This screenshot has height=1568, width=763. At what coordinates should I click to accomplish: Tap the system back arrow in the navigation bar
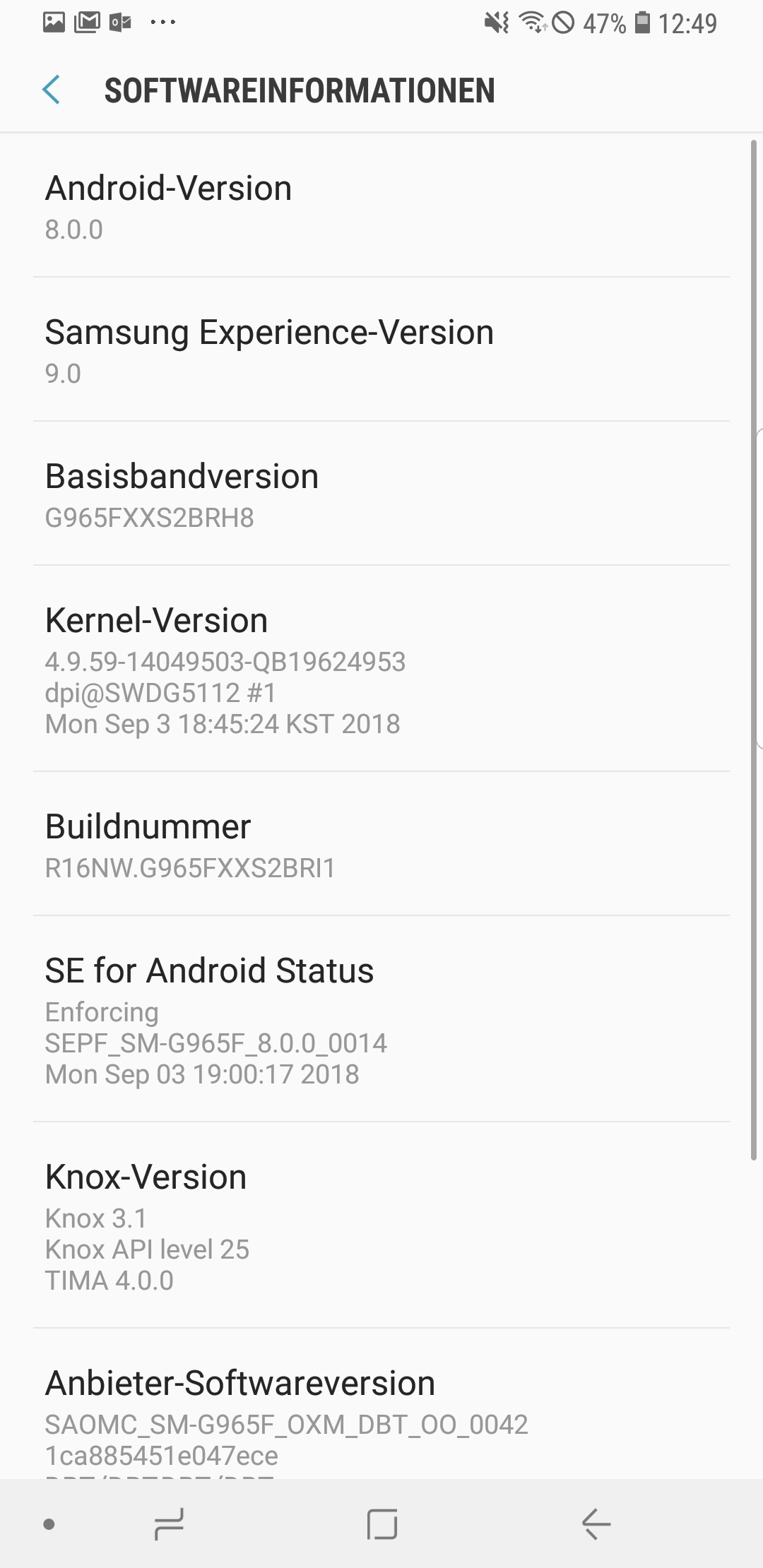tap(596, 1524)
